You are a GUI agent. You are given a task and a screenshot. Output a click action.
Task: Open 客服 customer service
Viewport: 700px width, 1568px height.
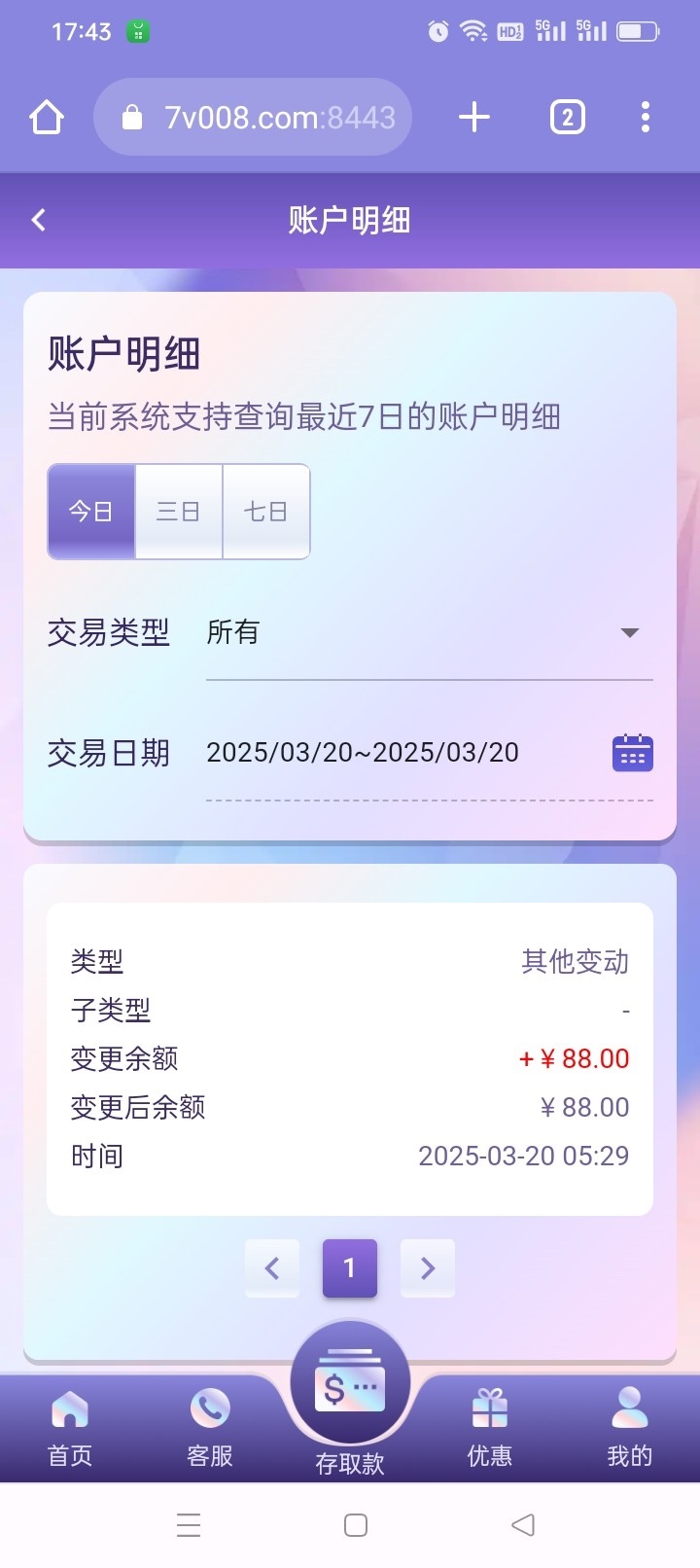click(210, 1427)
